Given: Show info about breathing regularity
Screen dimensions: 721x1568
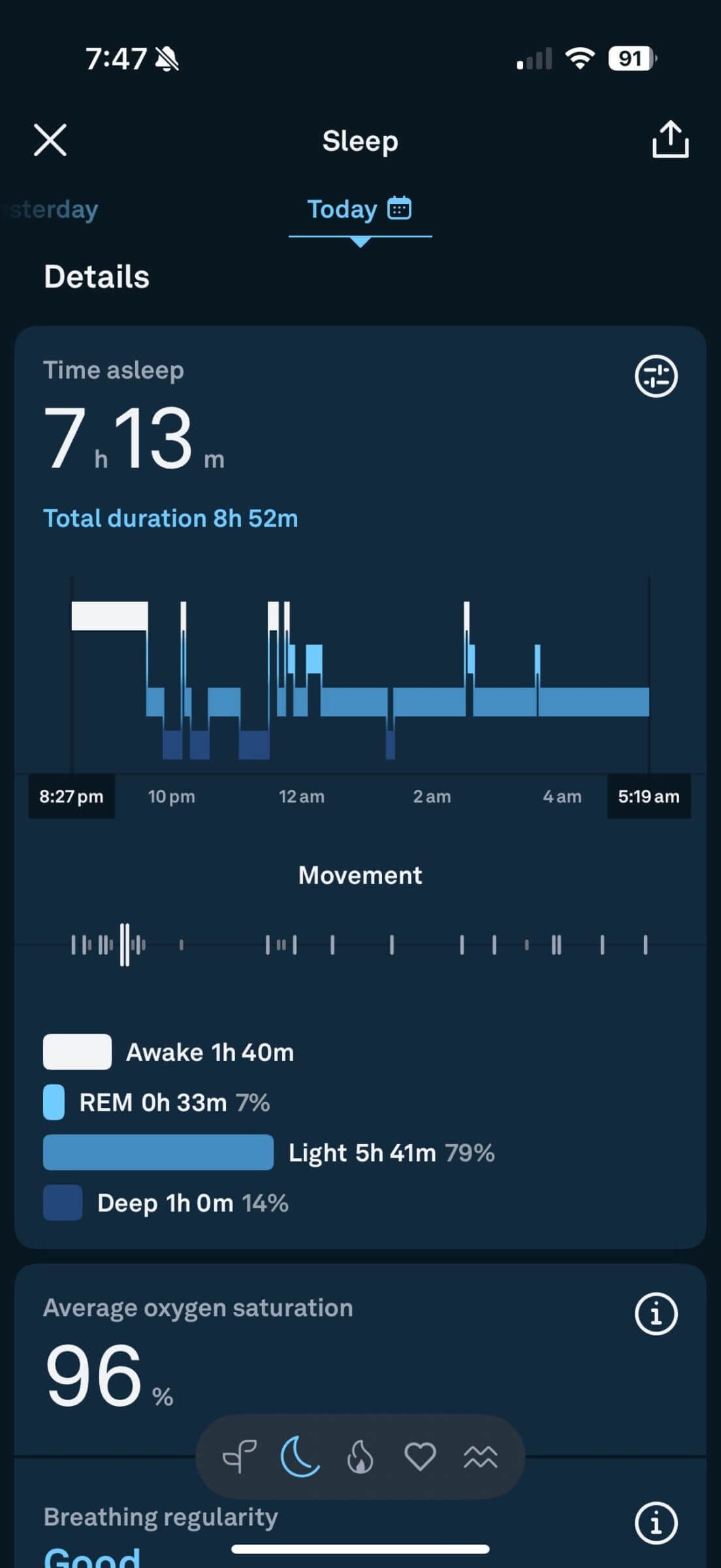Looking at the screenshot, I should [x=656, y=1523].
